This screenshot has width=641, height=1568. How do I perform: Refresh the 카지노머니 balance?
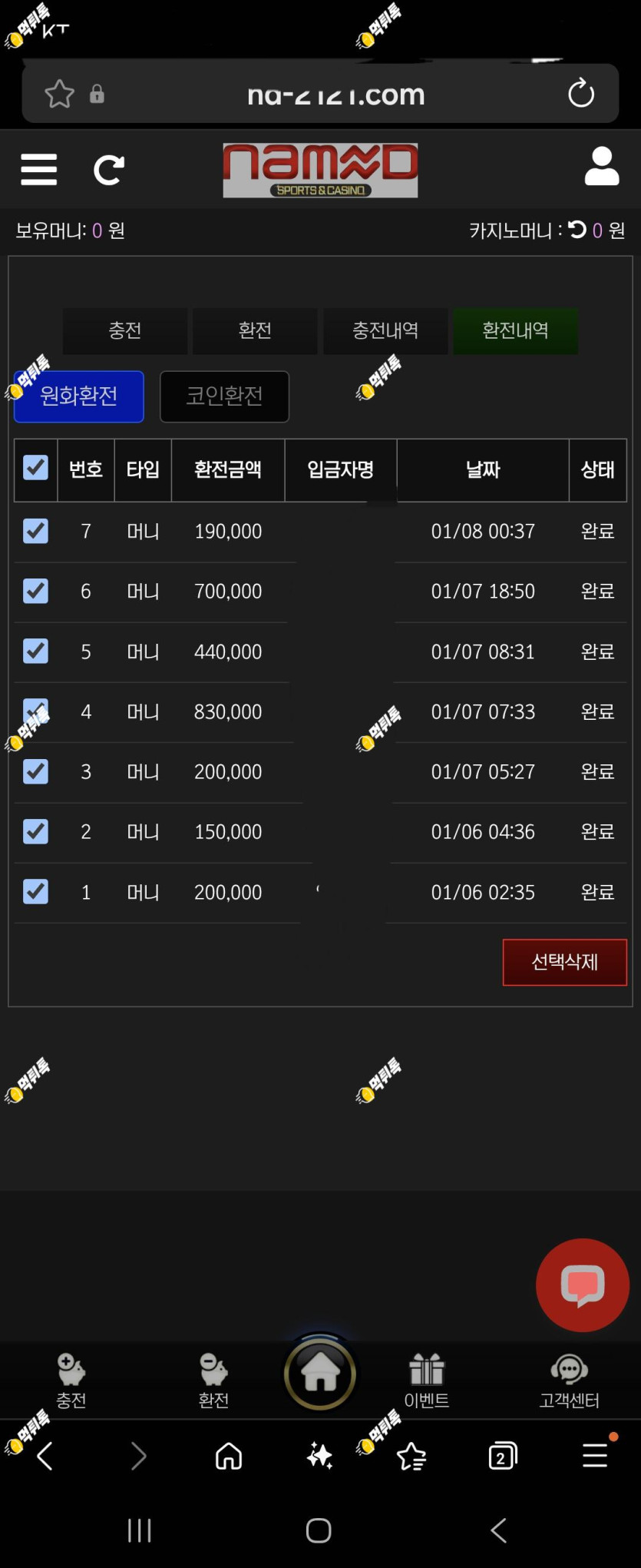pyautogui.click(x=577, y=230)
